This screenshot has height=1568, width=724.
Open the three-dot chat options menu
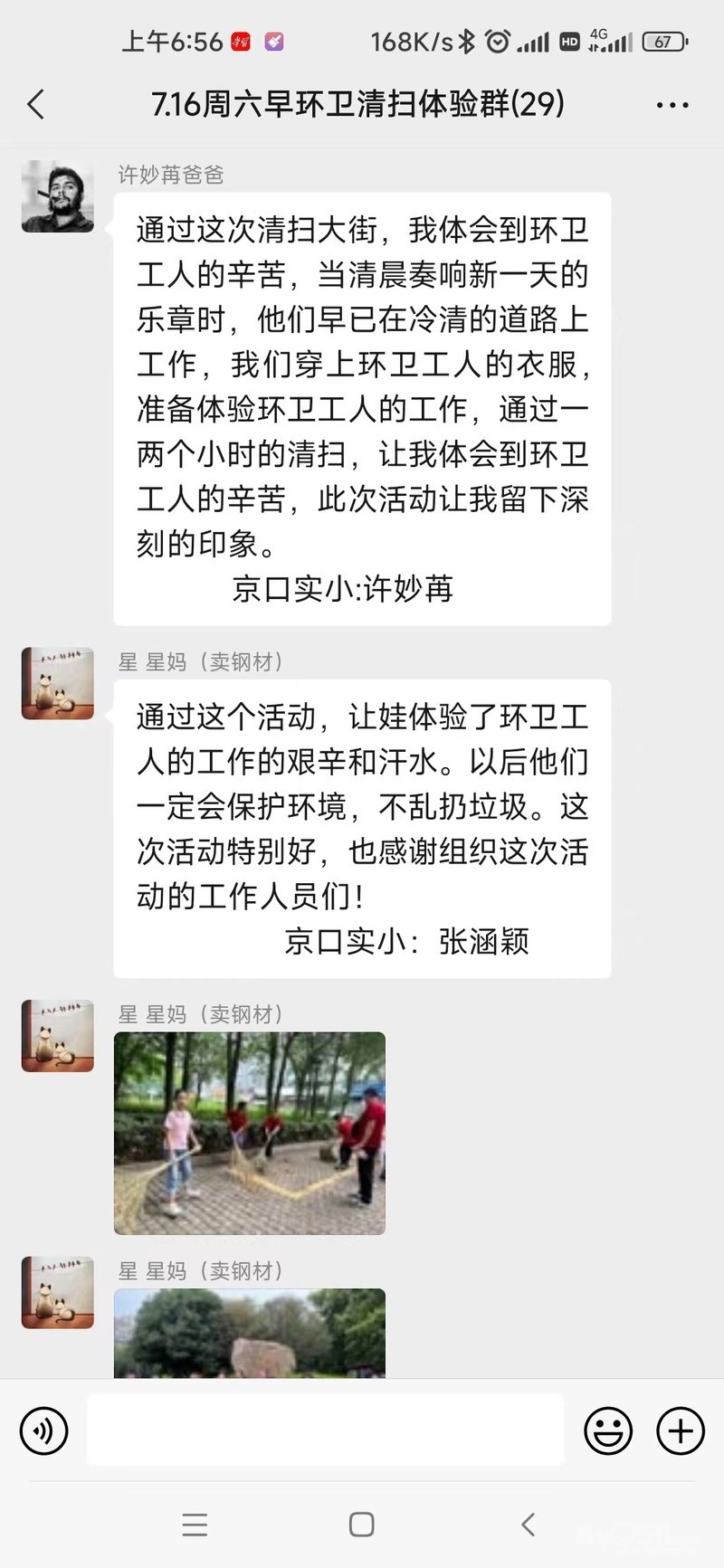coord(672,105)
